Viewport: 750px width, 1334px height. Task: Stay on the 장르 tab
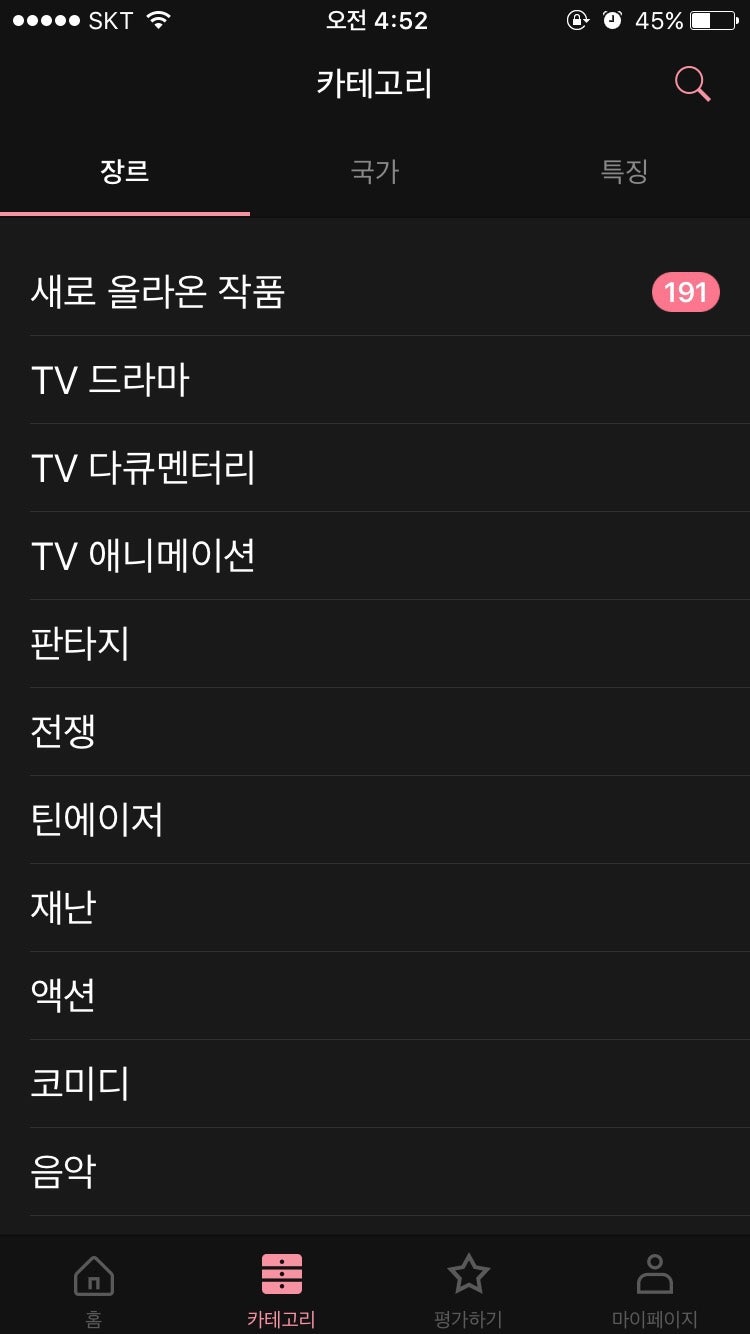[125, 172]
